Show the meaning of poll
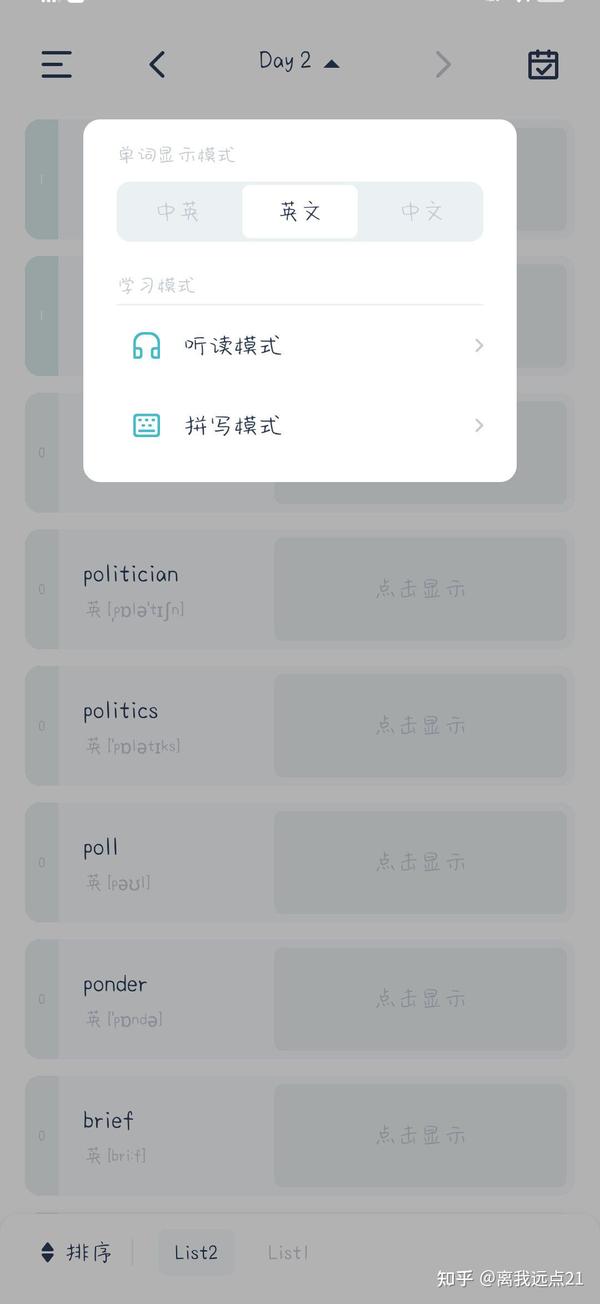Screen dimensions: 600x1304 [x=420, y=862]
